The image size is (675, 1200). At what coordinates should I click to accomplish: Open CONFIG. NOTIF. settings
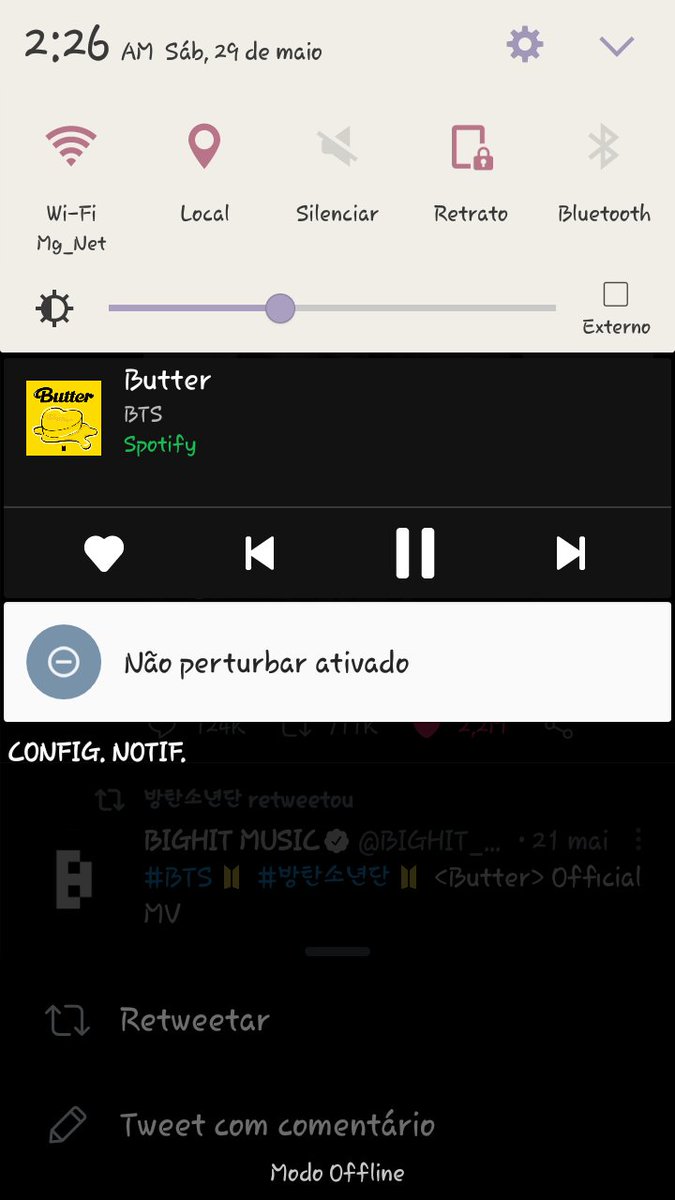tap(97, 752)
